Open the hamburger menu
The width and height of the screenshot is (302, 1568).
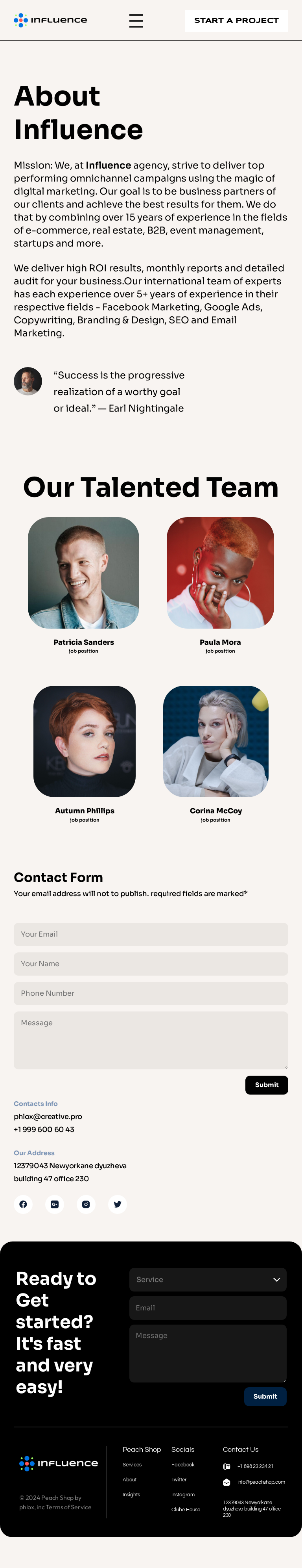(136, 21)
